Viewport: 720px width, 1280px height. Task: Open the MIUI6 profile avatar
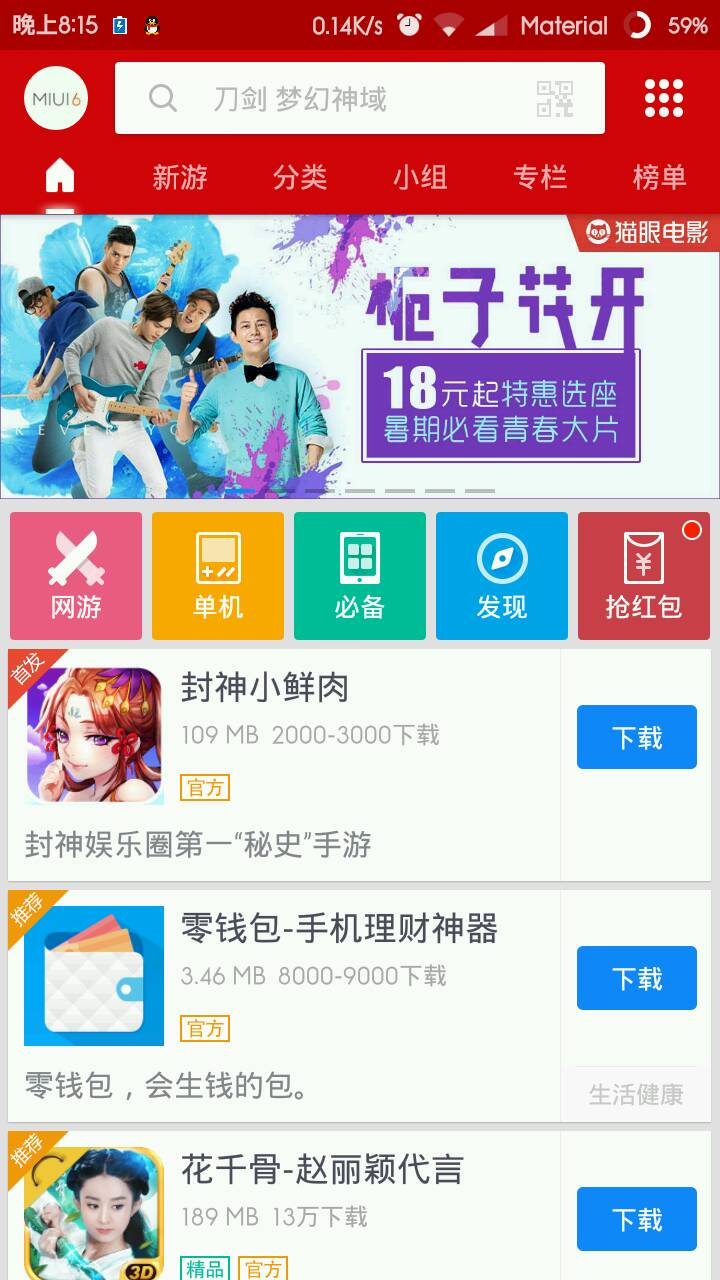pyautogui.click(x=57, y=98)
